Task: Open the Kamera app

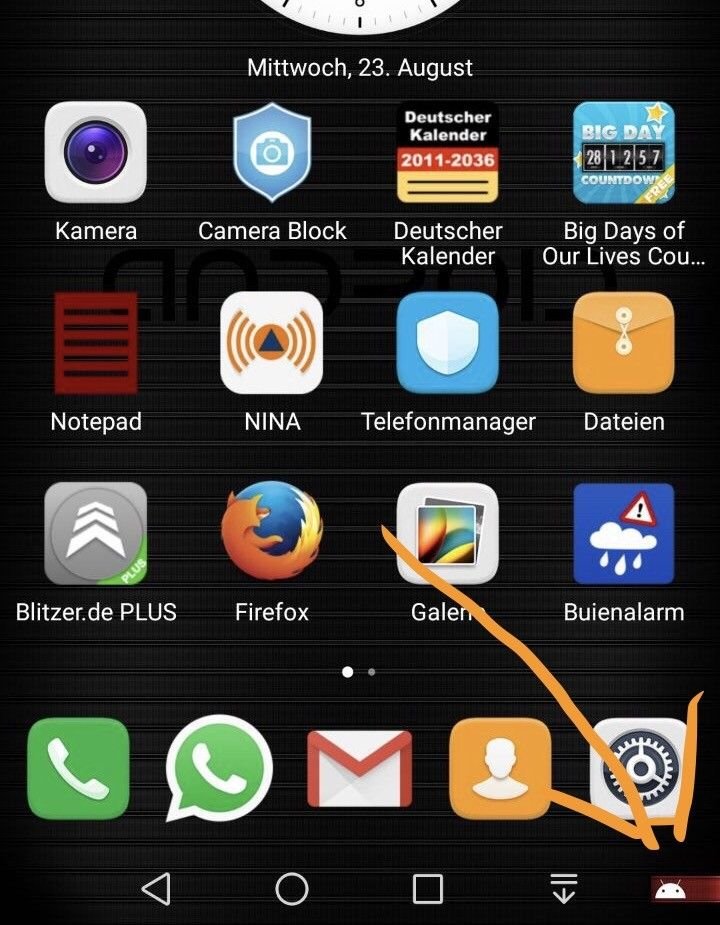Action: coord(96,153)
